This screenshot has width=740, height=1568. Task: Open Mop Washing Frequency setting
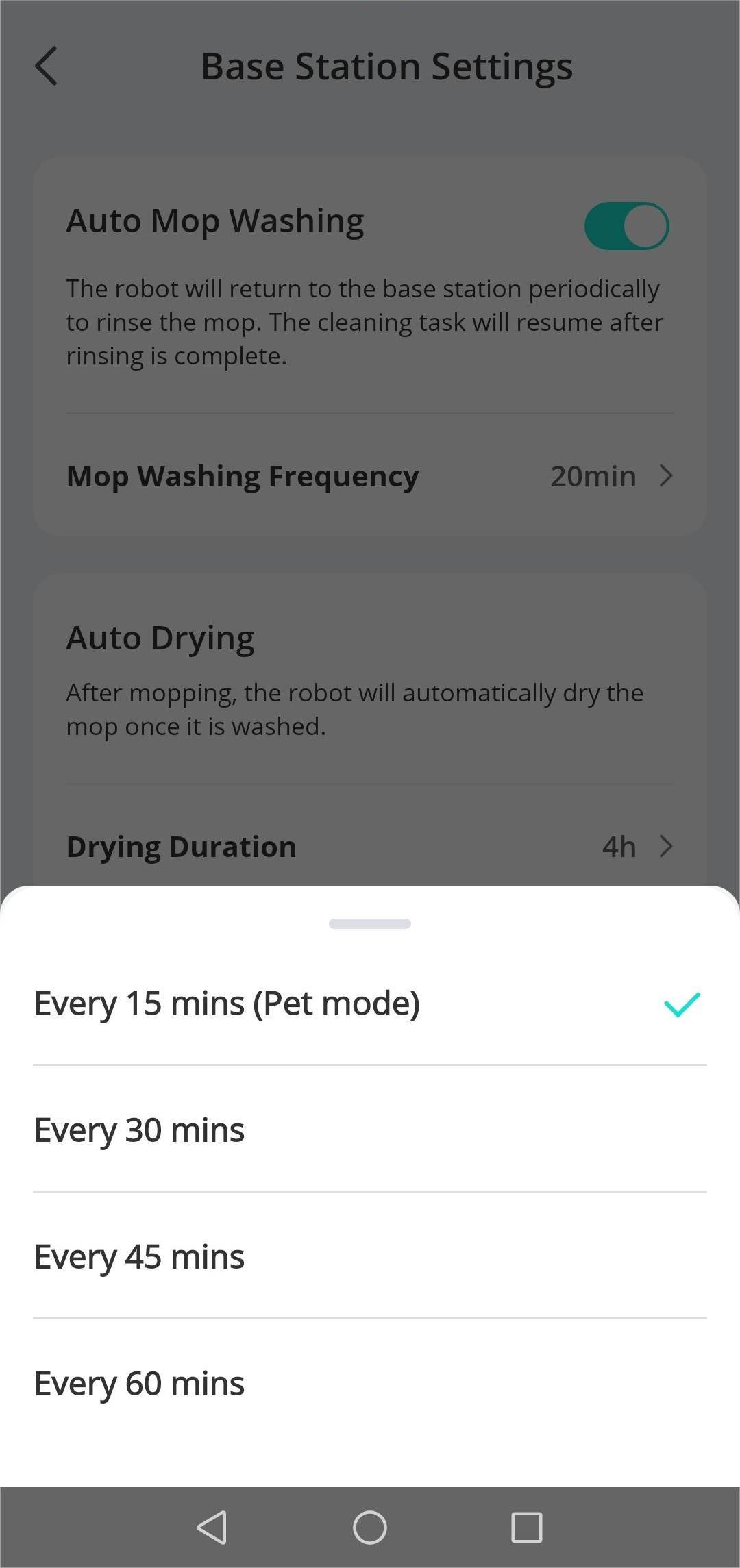pos(370,476)
